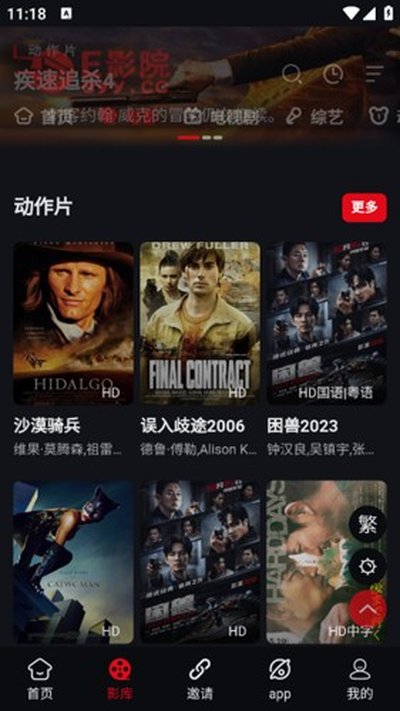
Task: Open the 邀请 tab
Action: 200,679
